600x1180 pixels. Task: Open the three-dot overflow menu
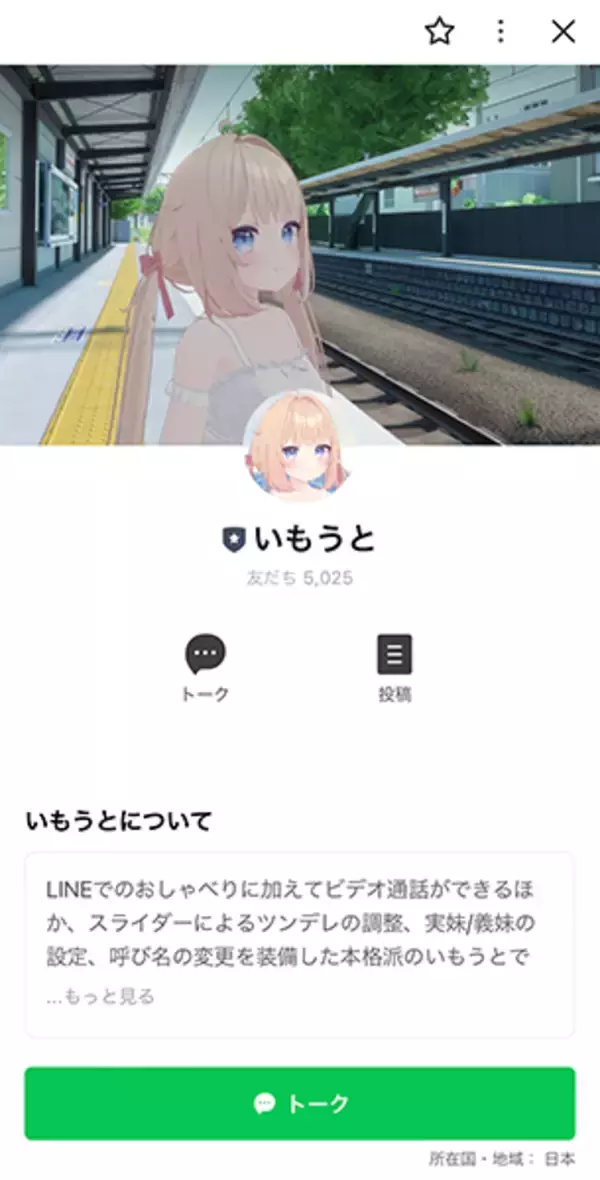point(501,32)
